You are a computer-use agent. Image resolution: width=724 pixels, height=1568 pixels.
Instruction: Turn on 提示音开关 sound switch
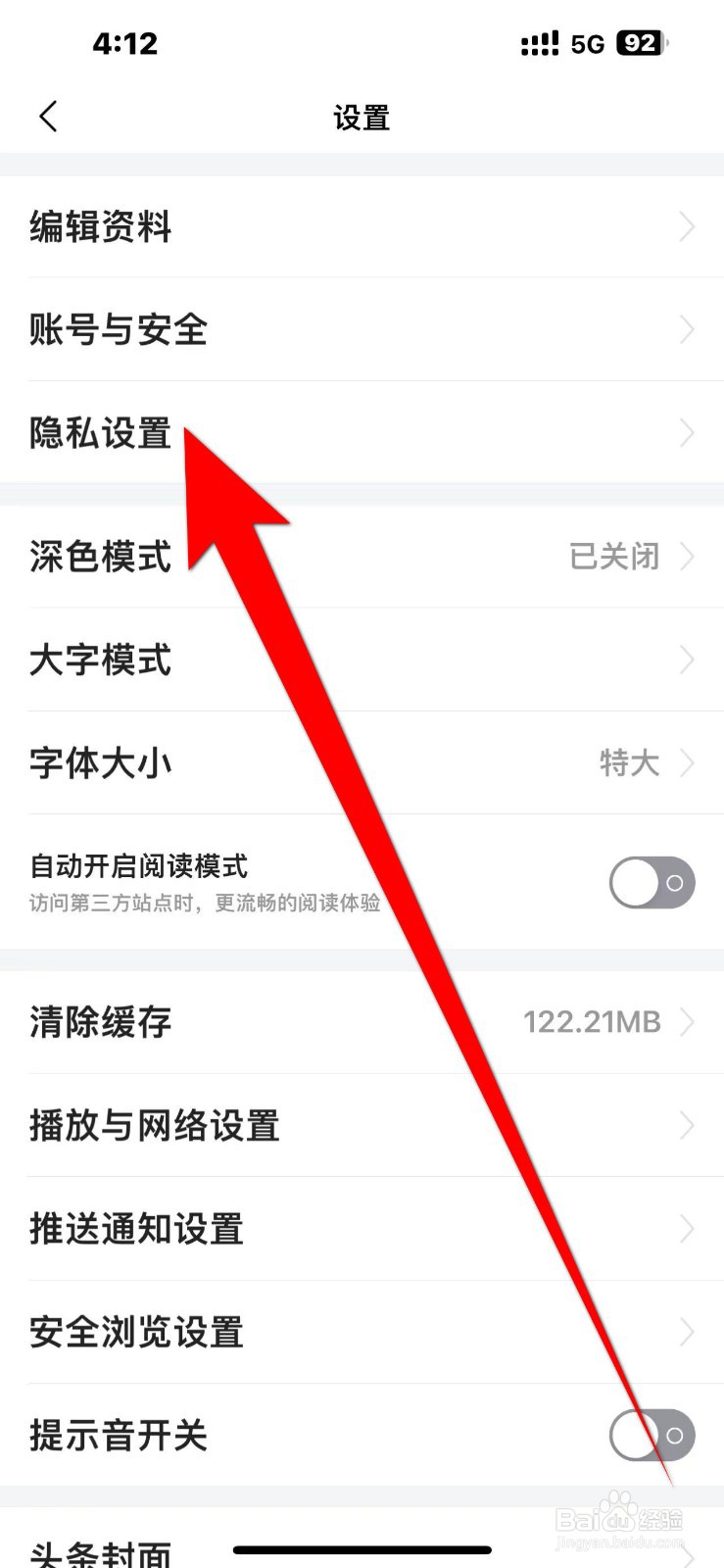[x=651, y=1435]
